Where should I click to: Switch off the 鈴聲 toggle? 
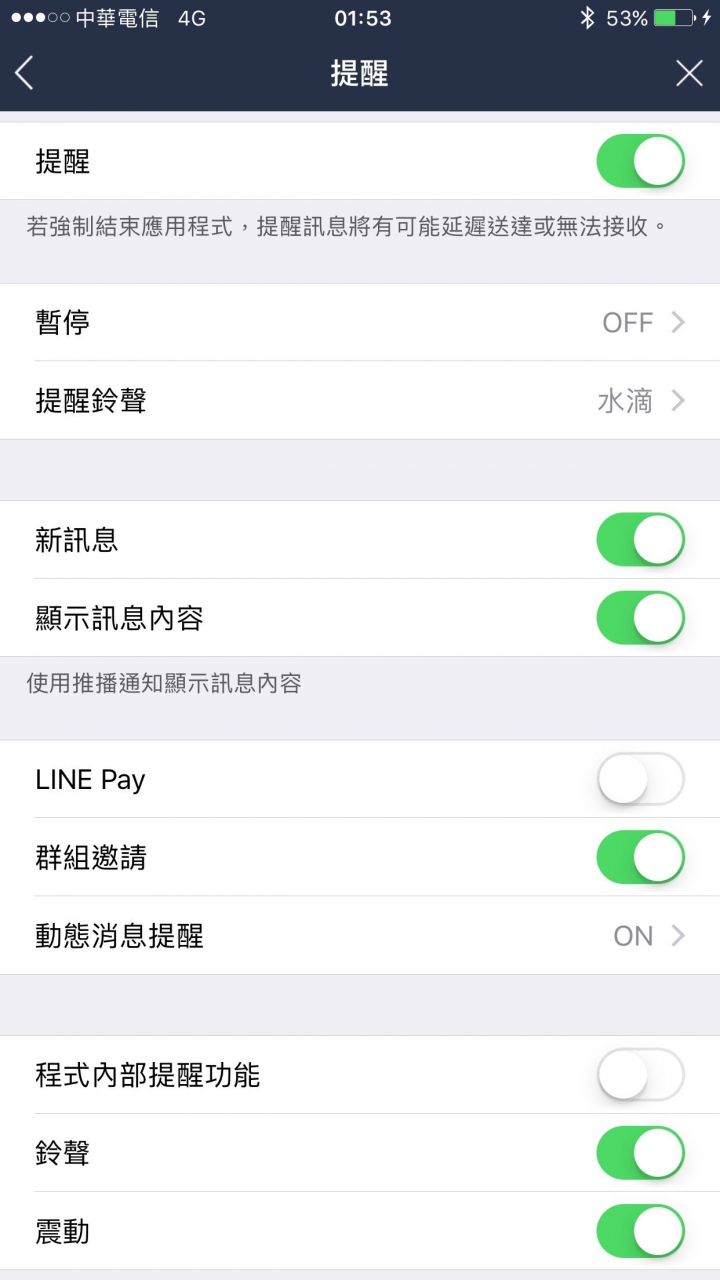coord(640,1153)
